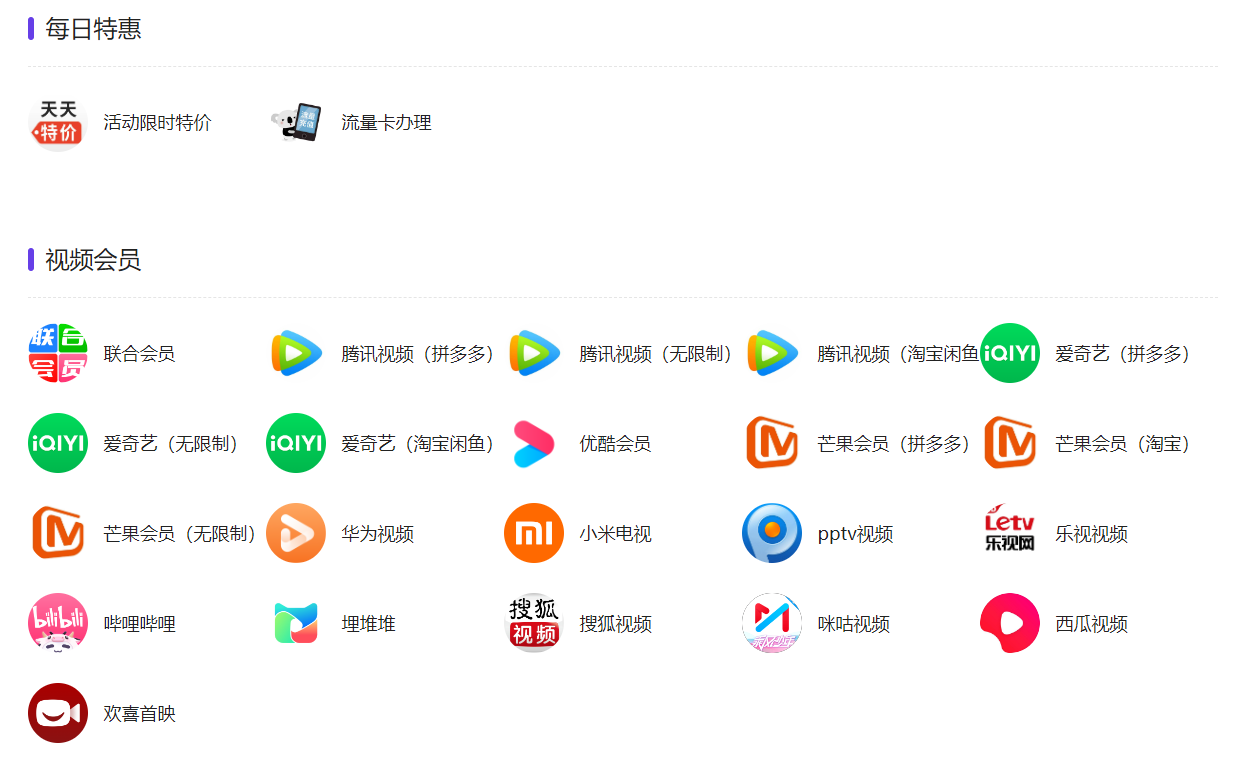The image size is (1249, 774).
Task: Open 华为视频 membership
Action: pos(377,534)
